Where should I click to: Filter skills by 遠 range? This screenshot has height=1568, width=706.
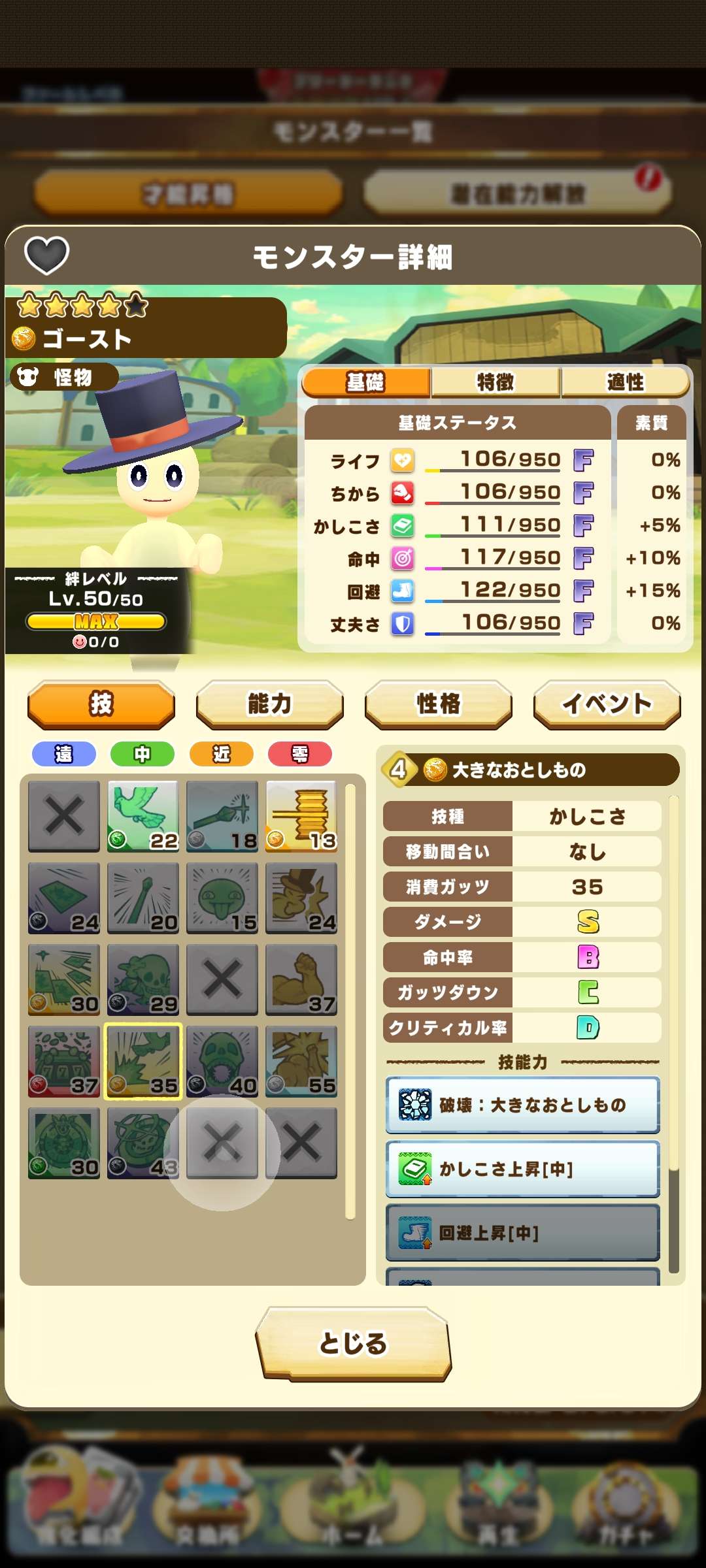63,754
